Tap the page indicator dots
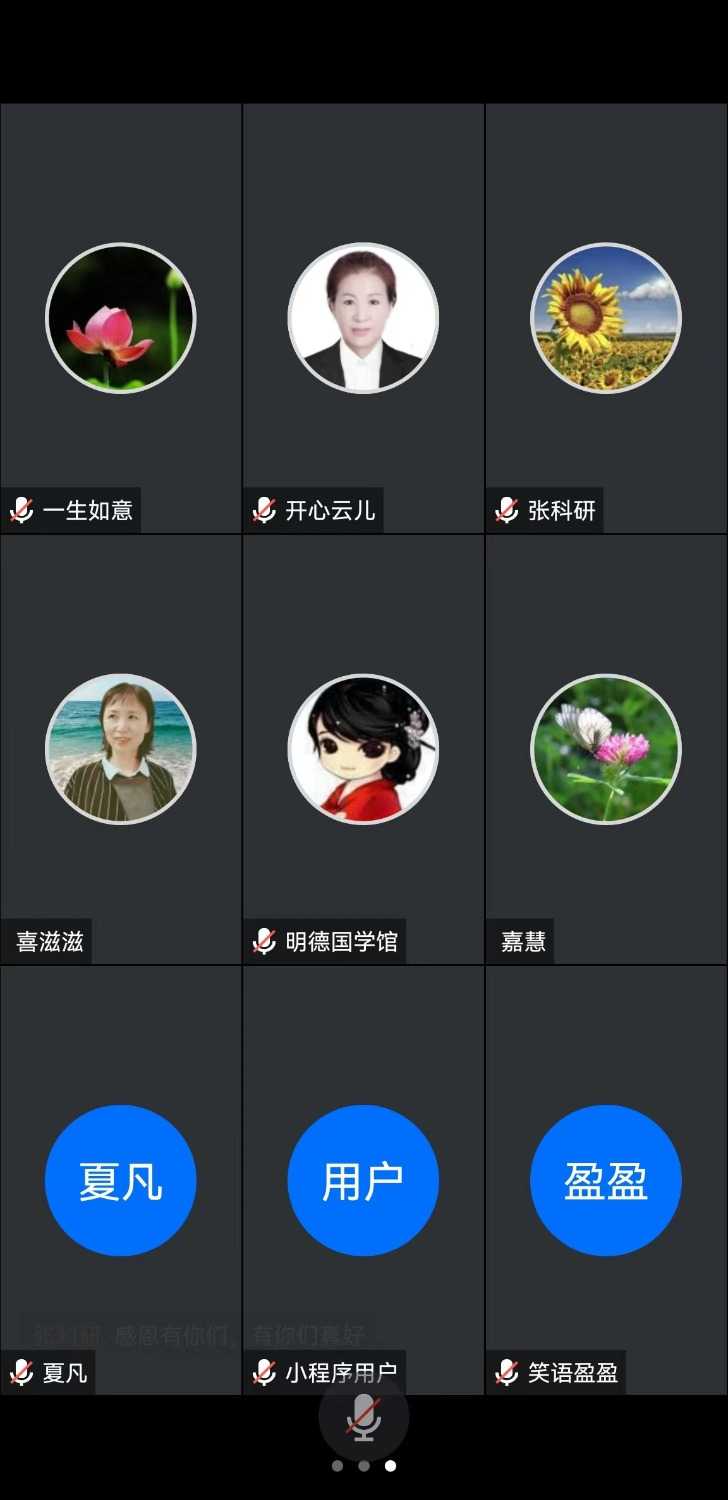This screenshot has width=728, height=1500. tap(364, 1466)
